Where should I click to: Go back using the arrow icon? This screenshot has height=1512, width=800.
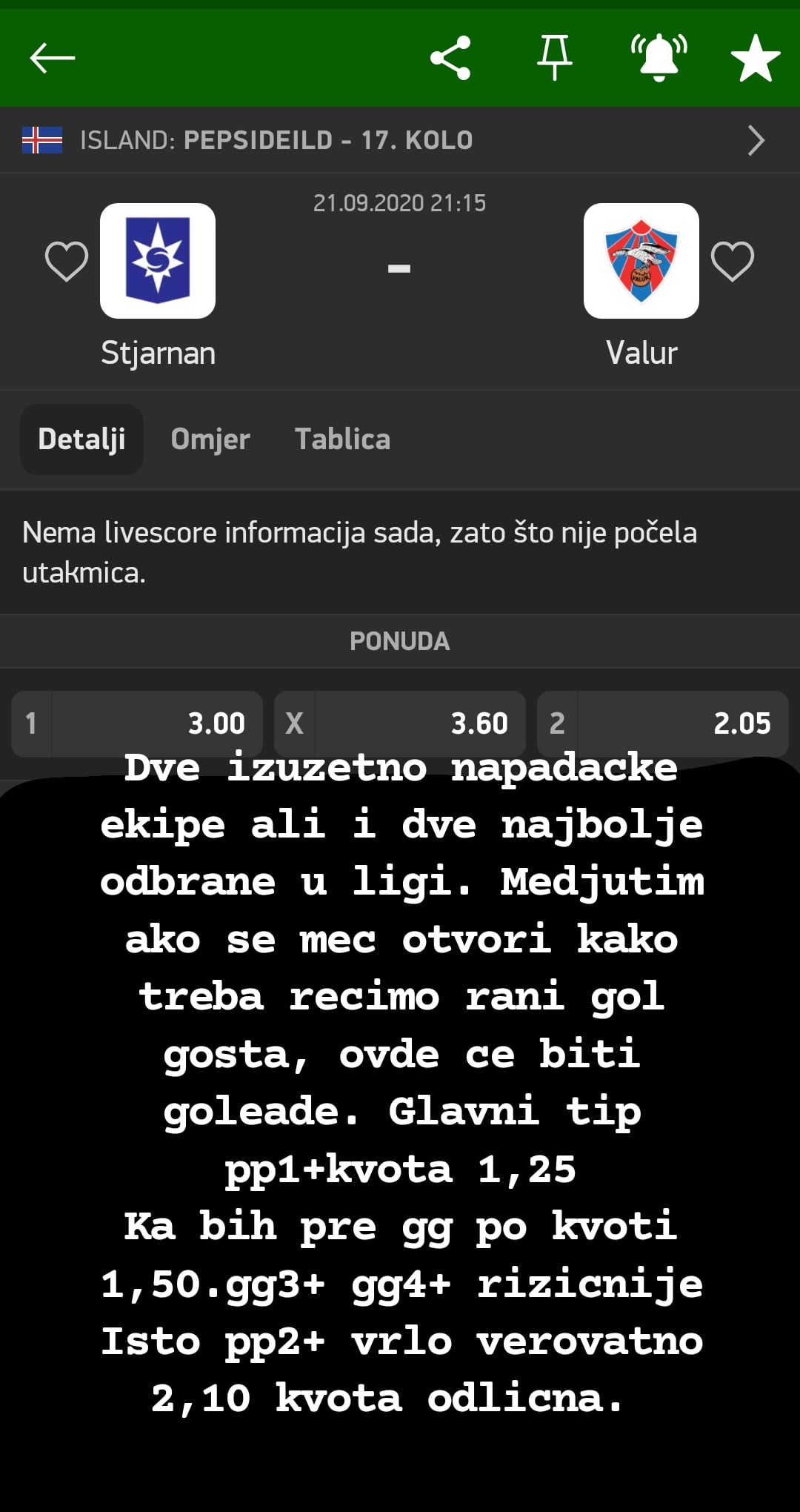(x=52, y=58)
